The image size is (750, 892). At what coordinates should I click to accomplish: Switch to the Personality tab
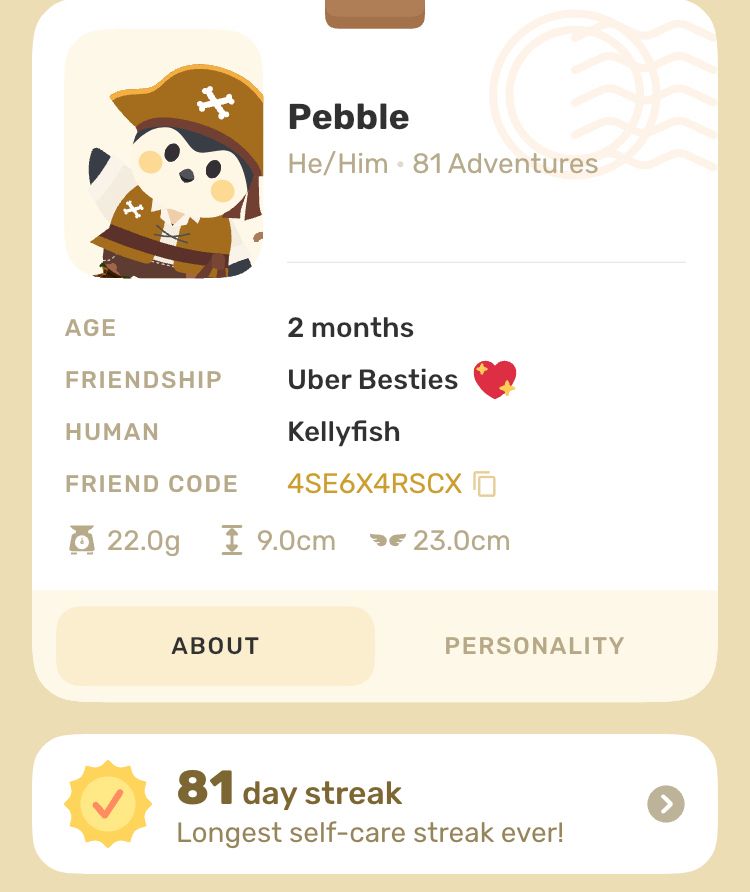pyautogui.click(x=534, y=646)
